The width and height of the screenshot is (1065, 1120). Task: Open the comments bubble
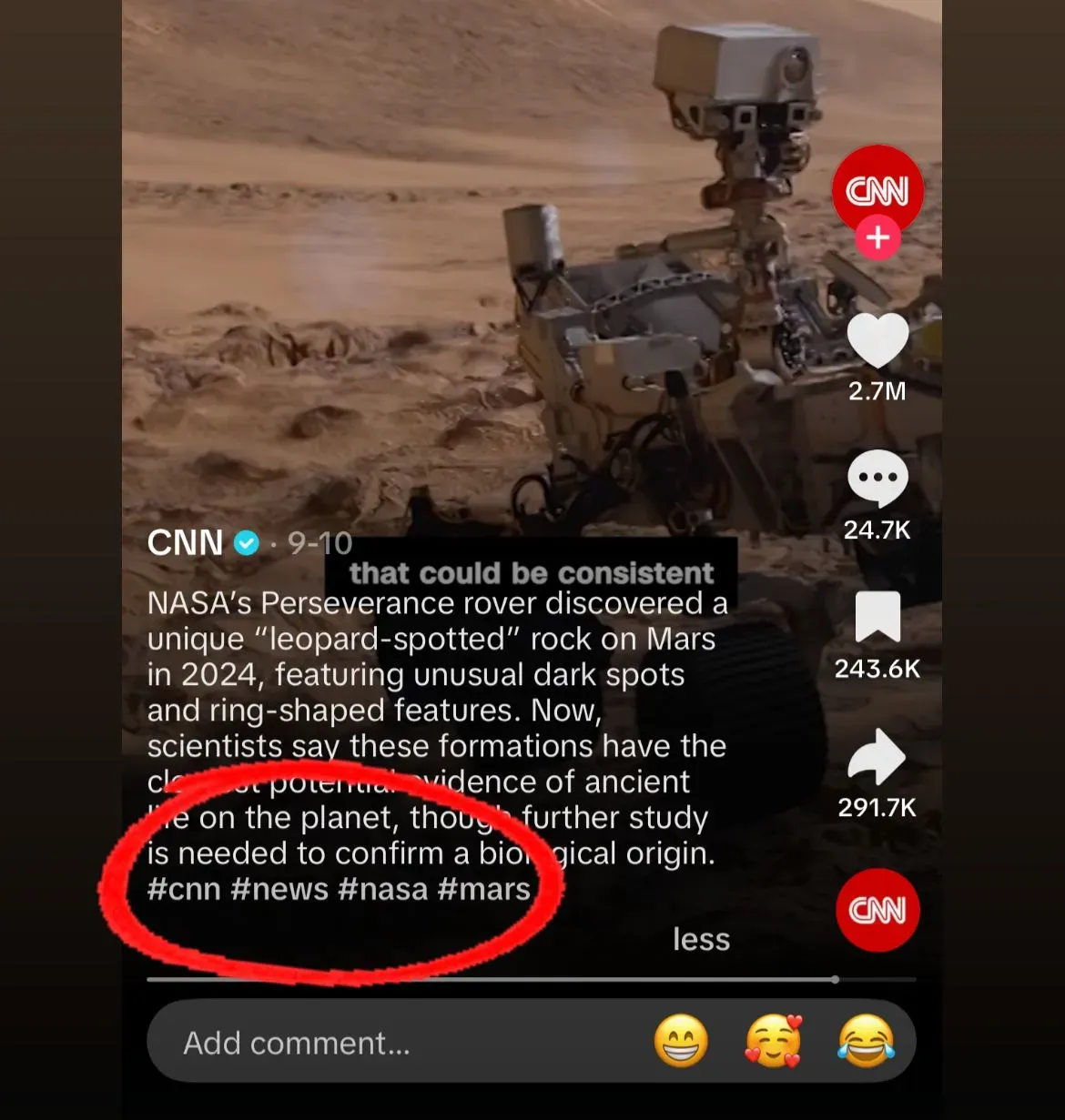(x=877, y=478)
